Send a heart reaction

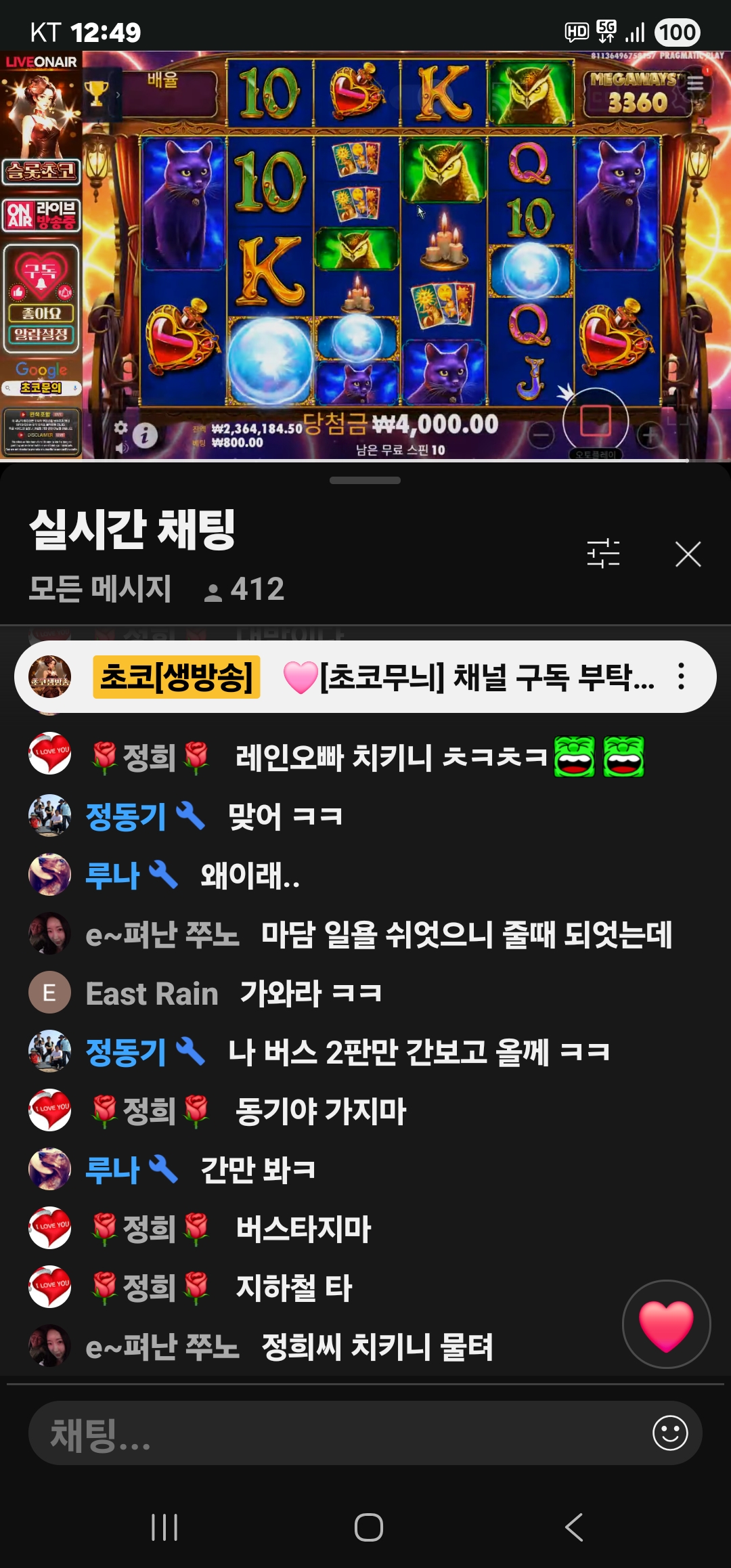666,1324
